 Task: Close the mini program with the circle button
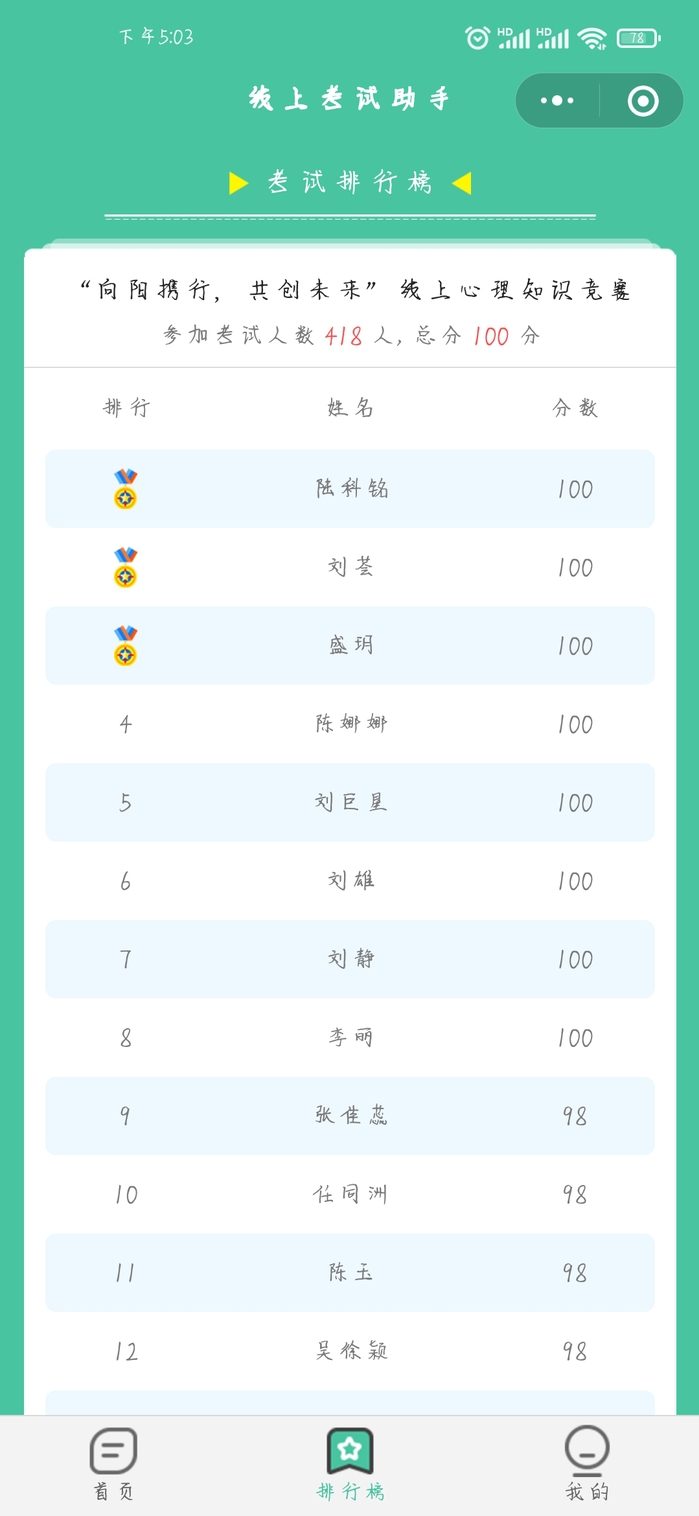642,100
